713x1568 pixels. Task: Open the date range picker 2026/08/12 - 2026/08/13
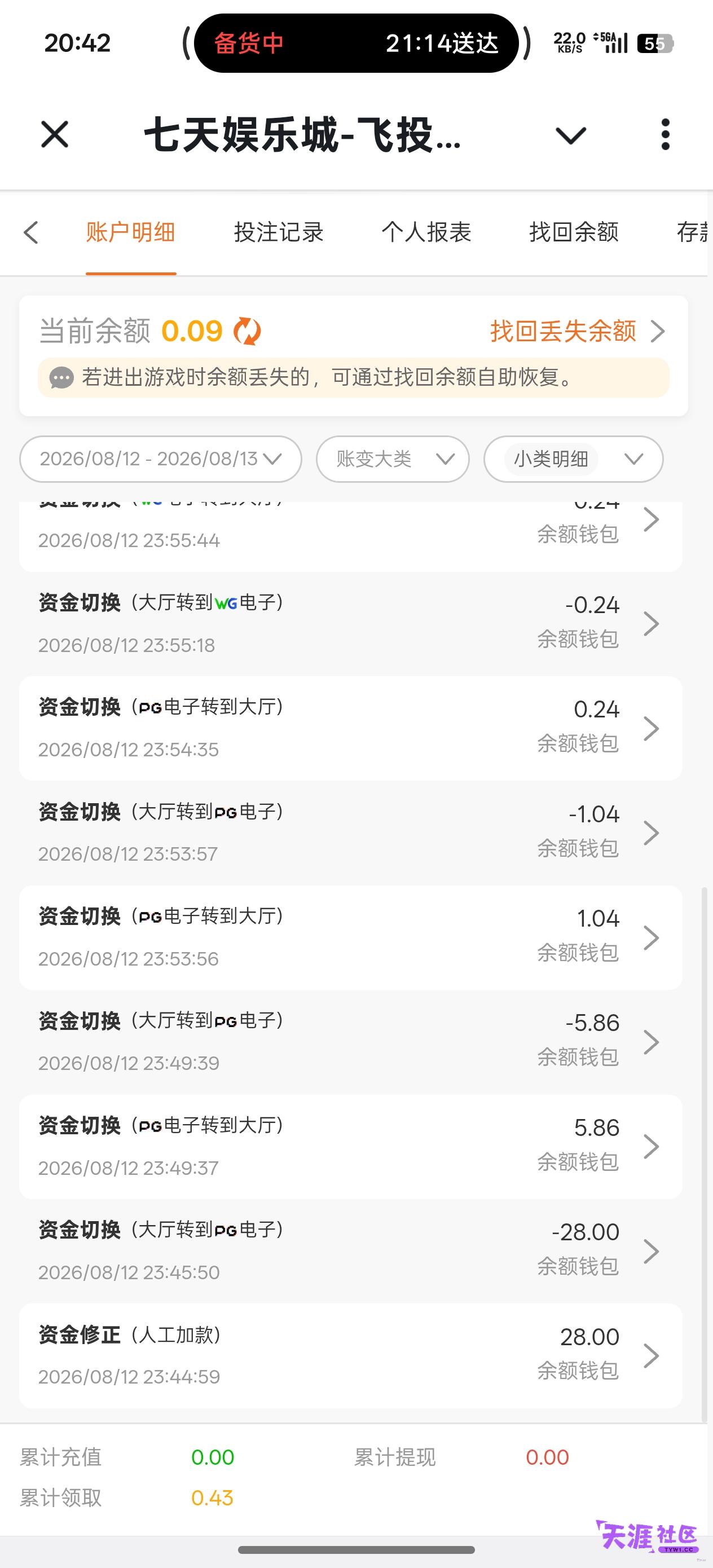click(161, 459)
